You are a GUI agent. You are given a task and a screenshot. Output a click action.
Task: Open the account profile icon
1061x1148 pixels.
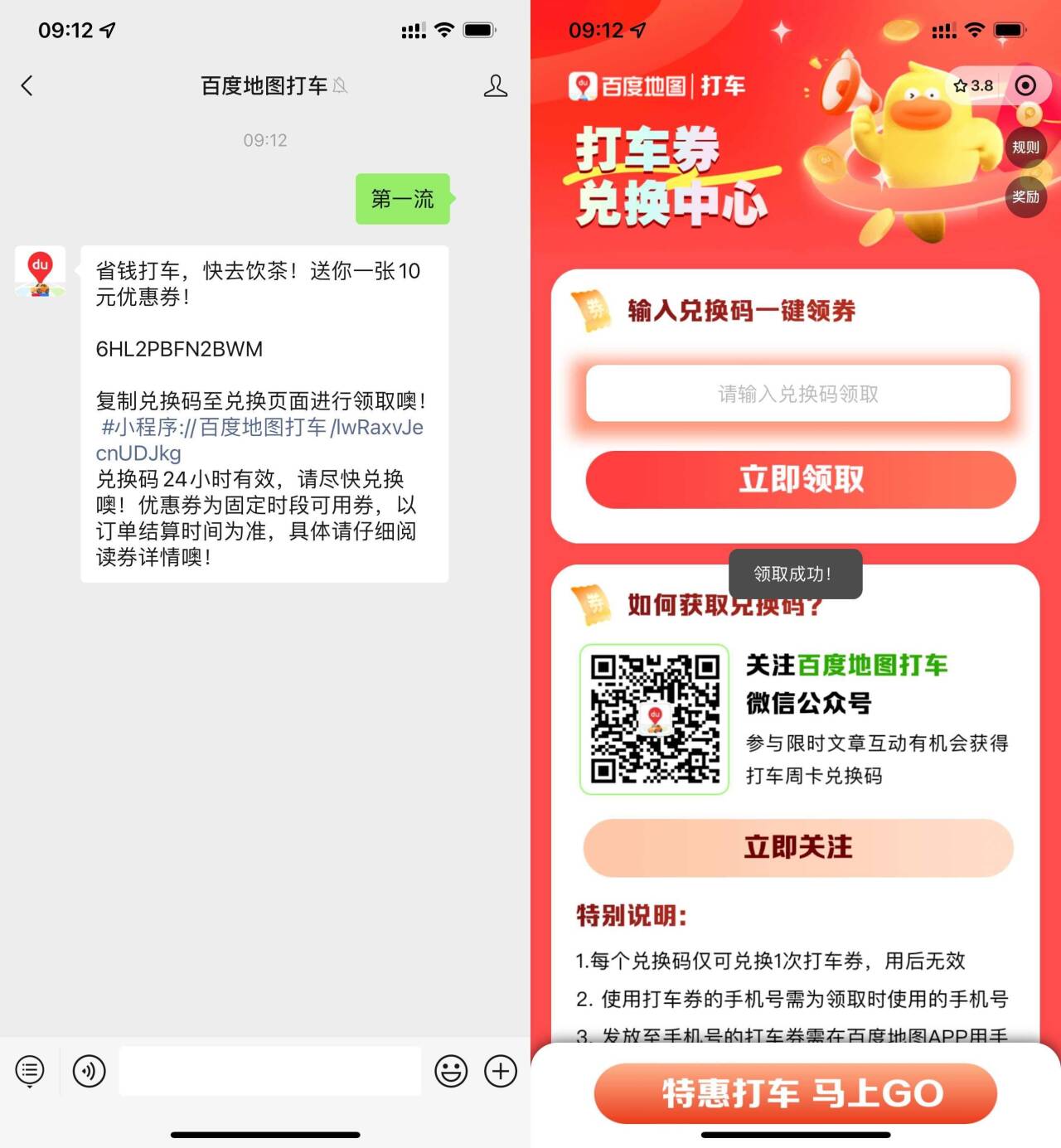tap(495, 85)
